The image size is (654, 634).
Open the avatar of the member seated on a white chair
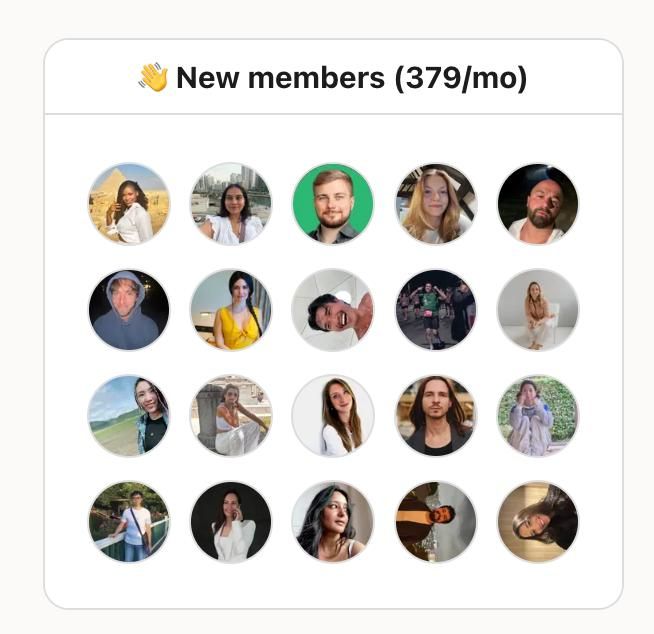537,310
